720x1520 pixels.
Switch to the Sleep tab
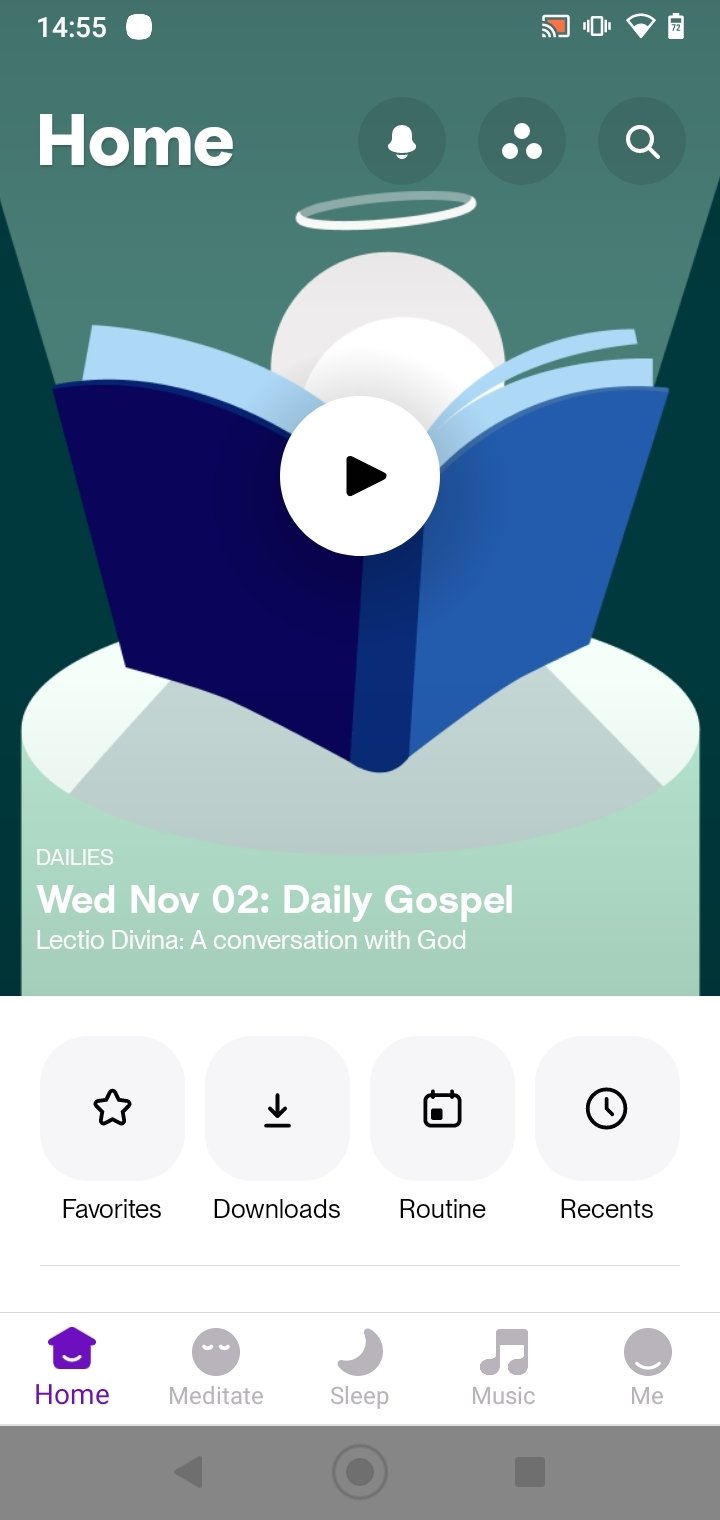coord(360,1368)
